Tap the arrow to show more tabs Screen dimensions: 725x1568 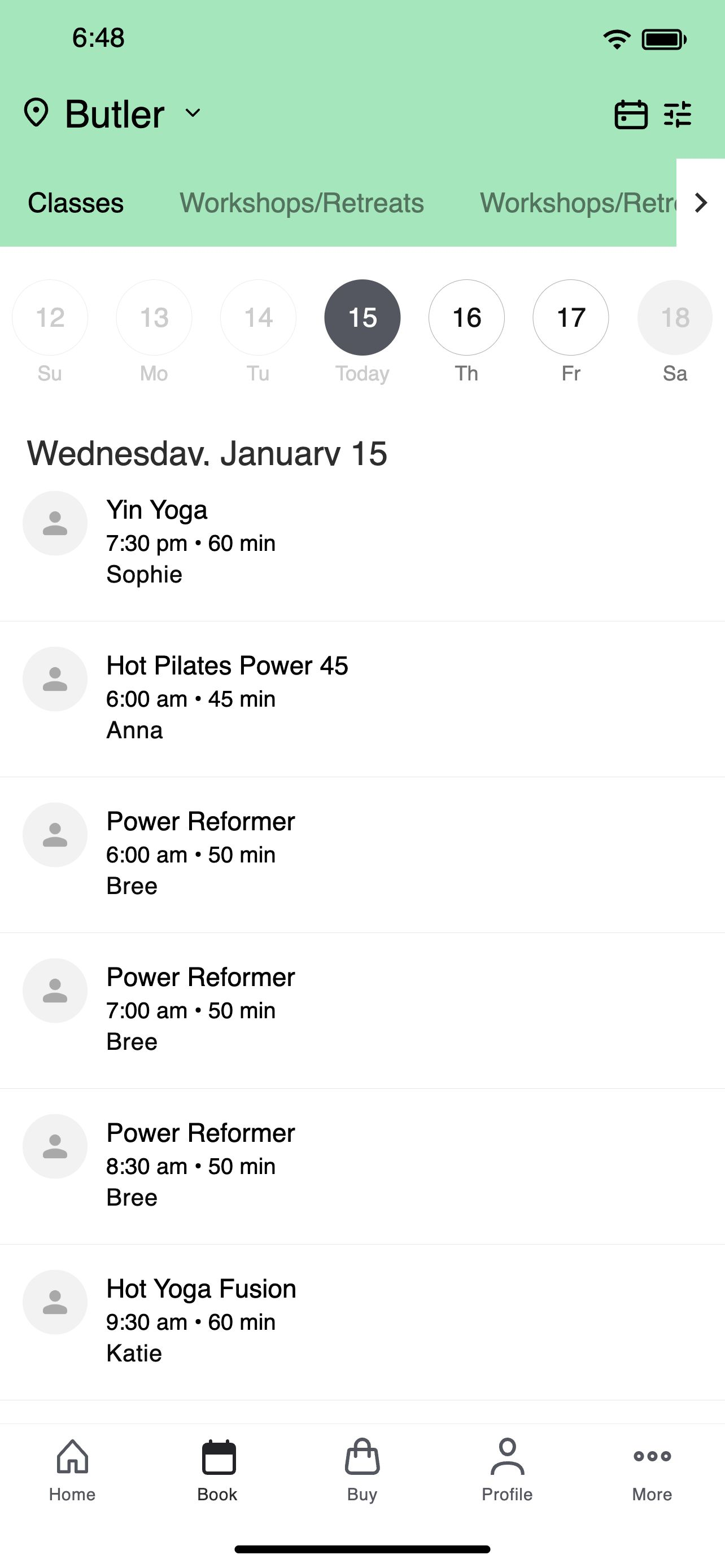(701, 203)
